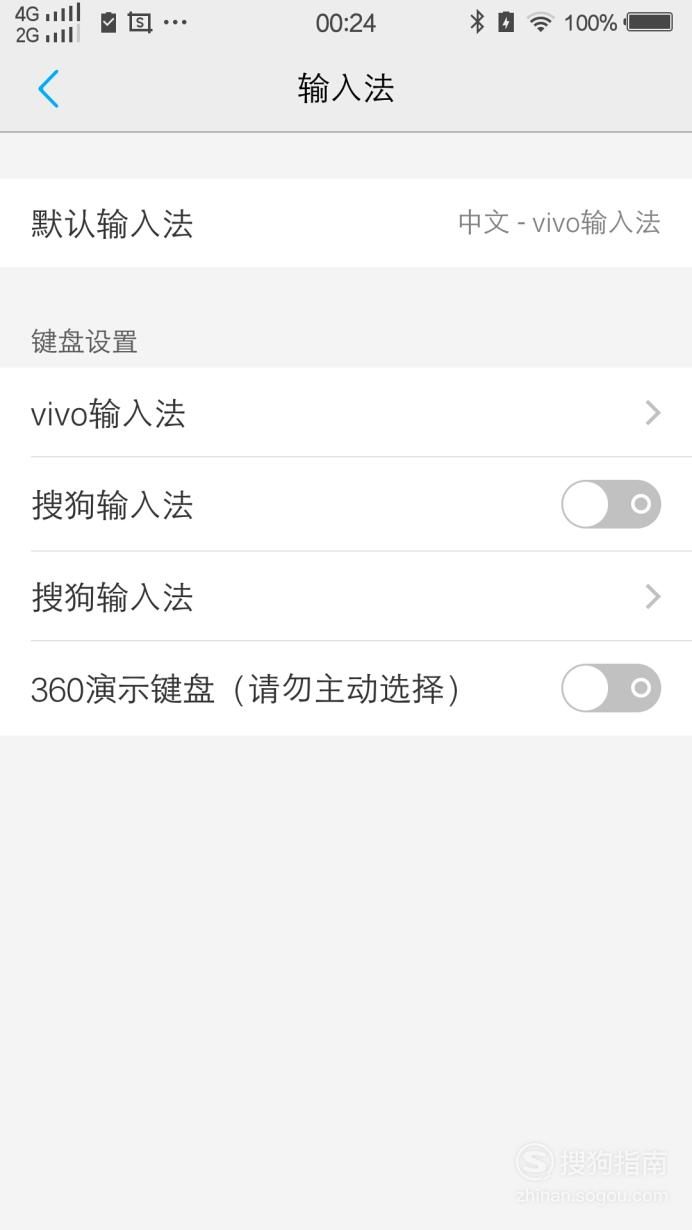Open vivo输入法 keyboard settings
Viewport: 692px width, 1230px height.
coord(346,413)
